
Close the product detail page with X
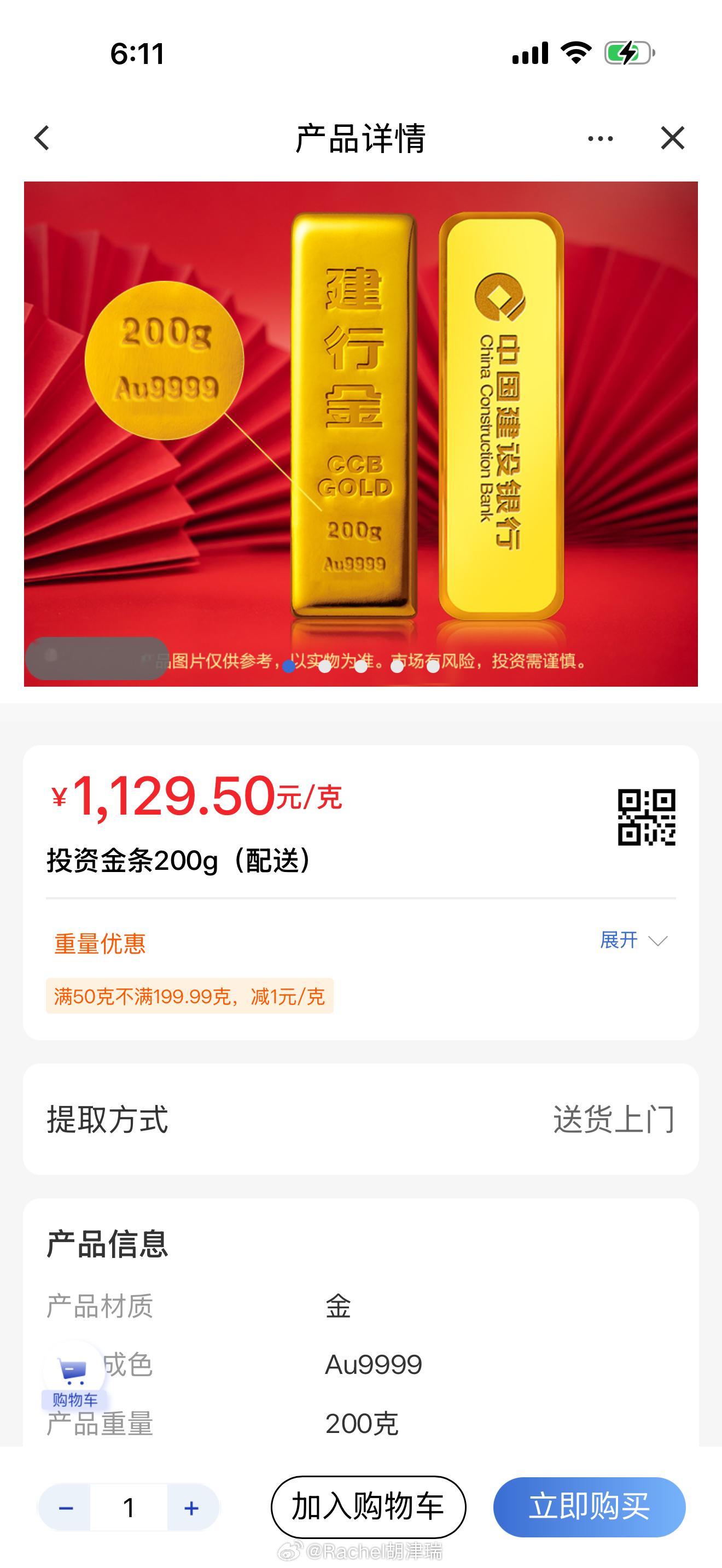(673, 138)
